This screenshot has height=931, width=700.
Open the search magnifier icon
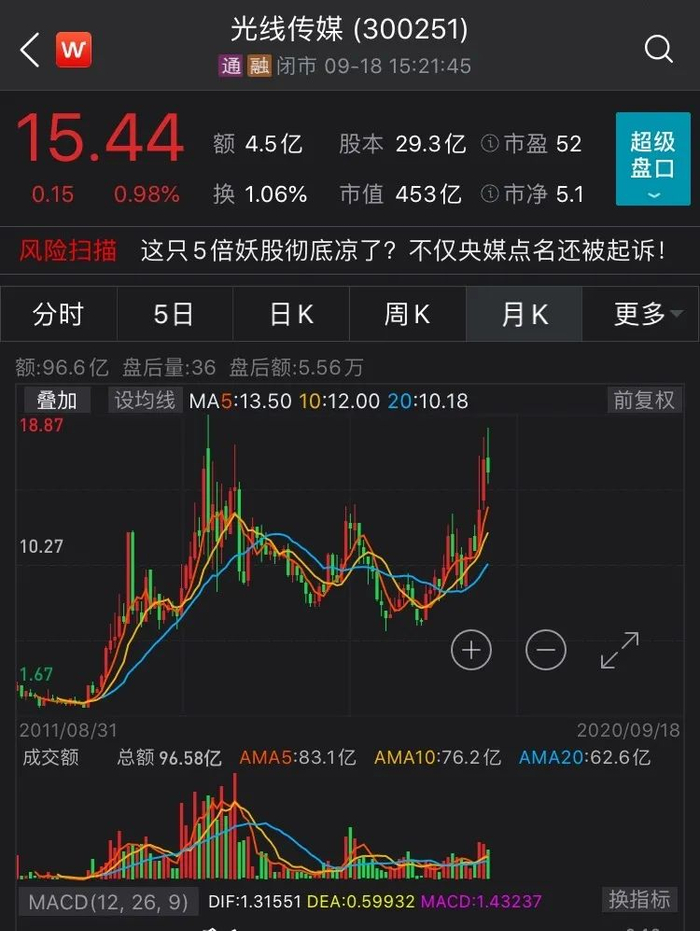(658, 49)
